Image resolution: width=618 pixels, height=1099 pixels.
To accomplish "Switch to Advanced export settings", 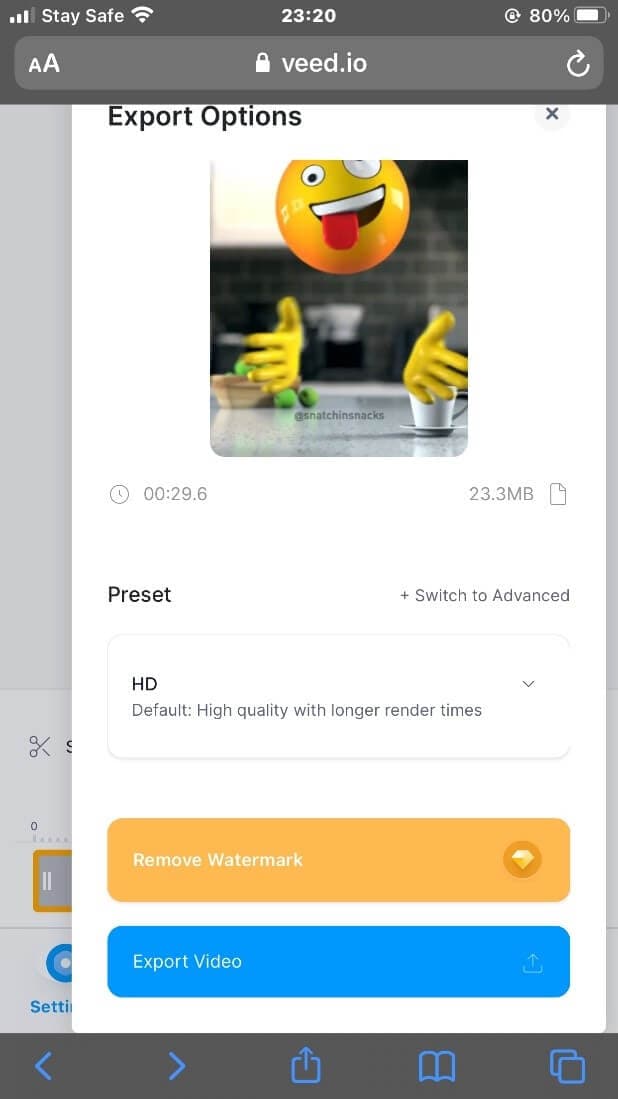I will pos(484,595).
